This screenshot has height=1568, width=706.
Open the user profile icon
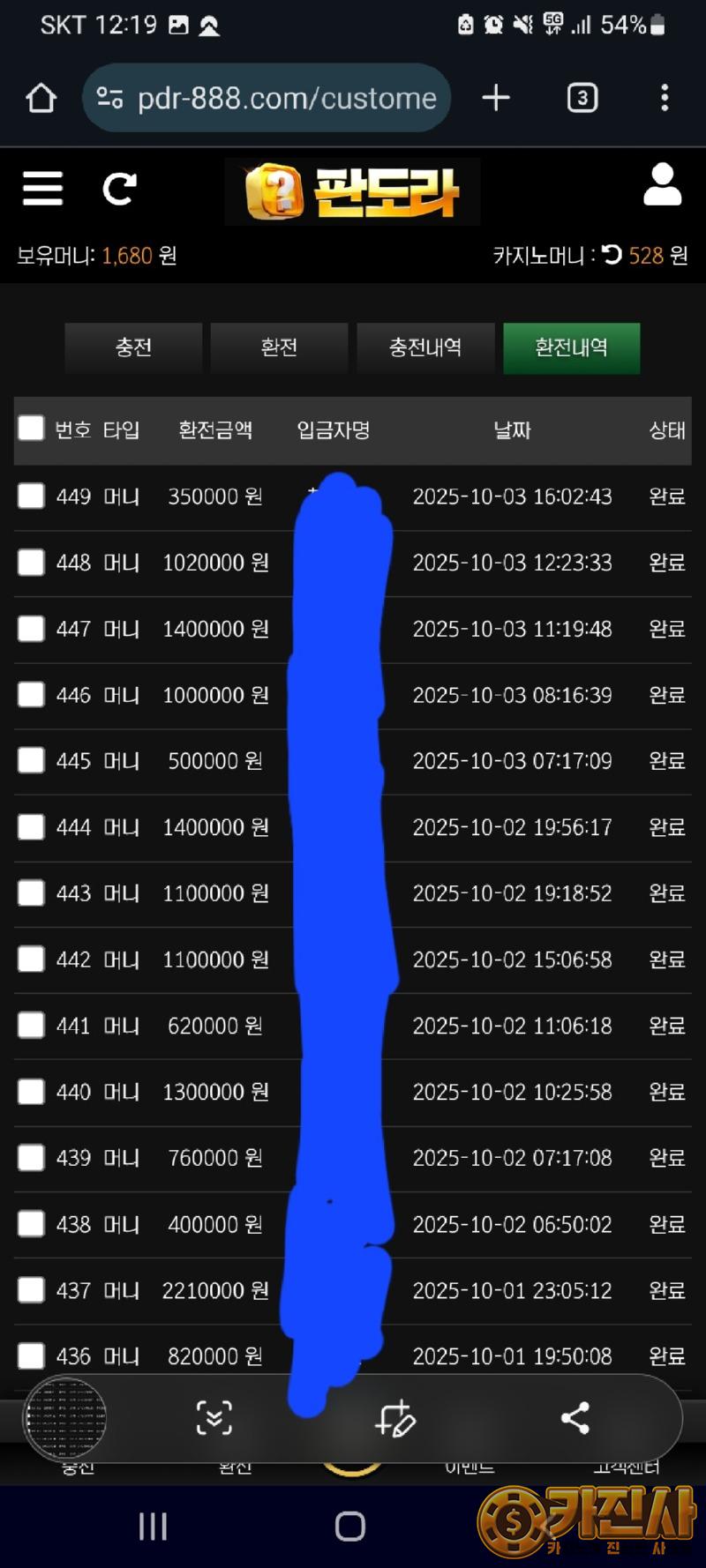[662, 185]
